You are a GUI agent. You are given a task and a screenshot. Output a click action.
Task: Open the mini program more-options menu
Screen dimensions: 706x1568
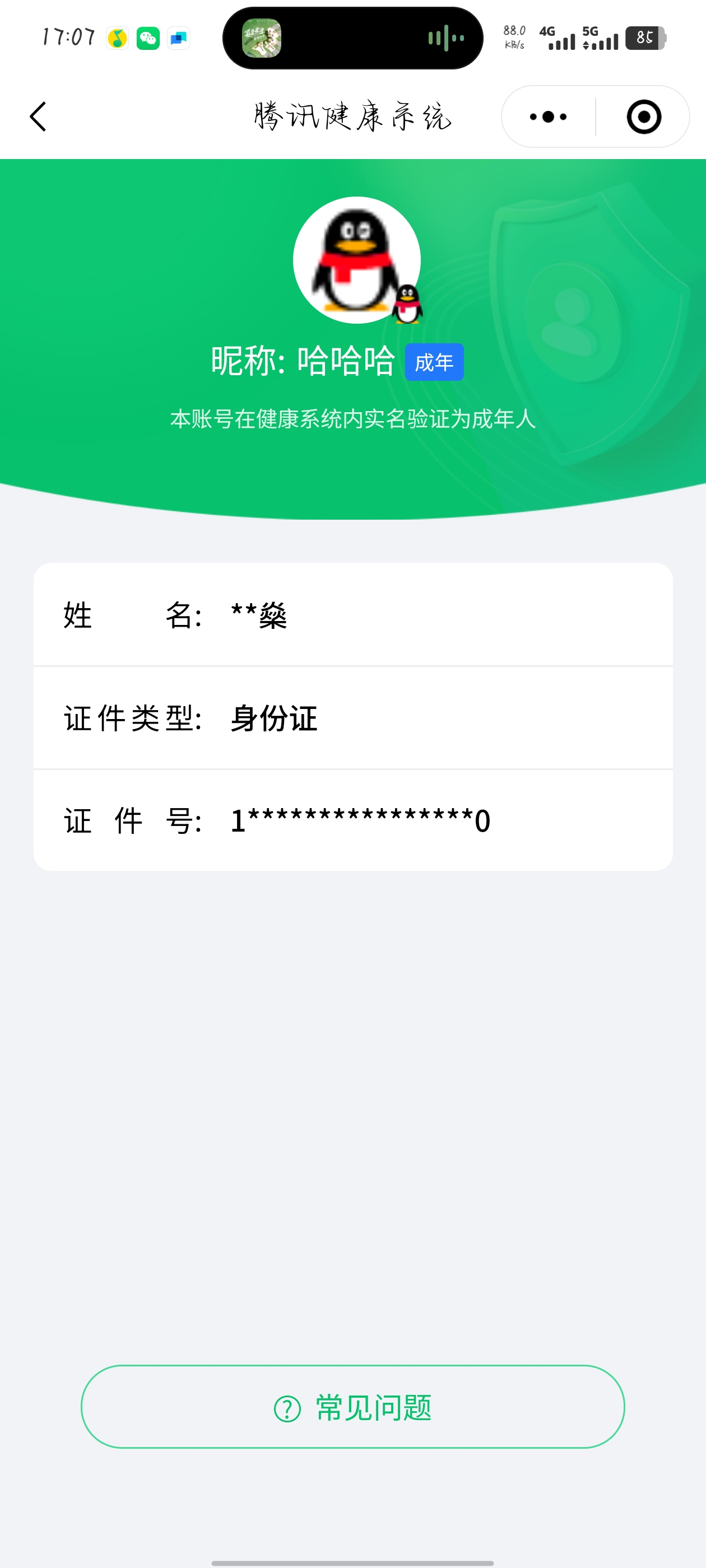(548, 117)
